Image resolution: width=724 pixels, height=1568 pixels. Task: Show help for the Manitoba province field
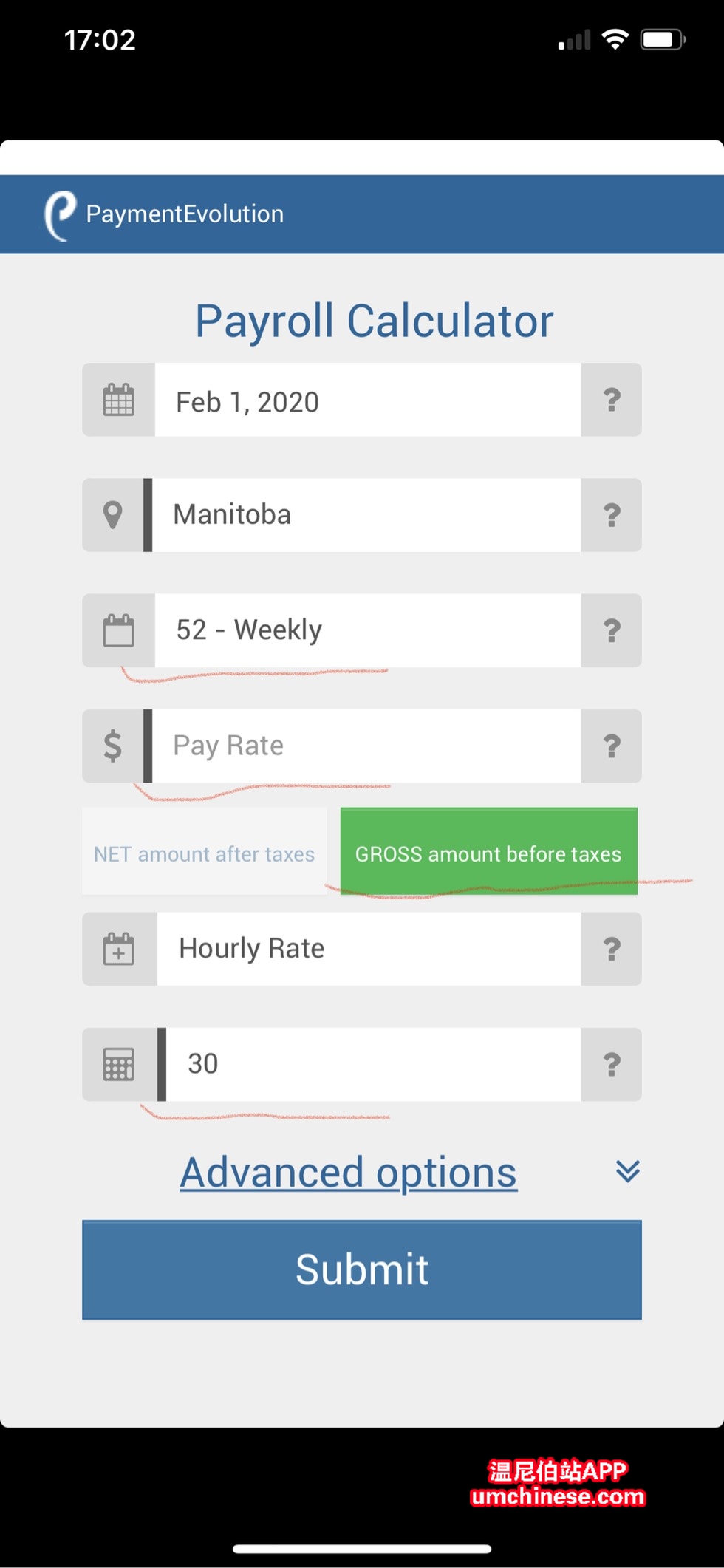(611, 515)
